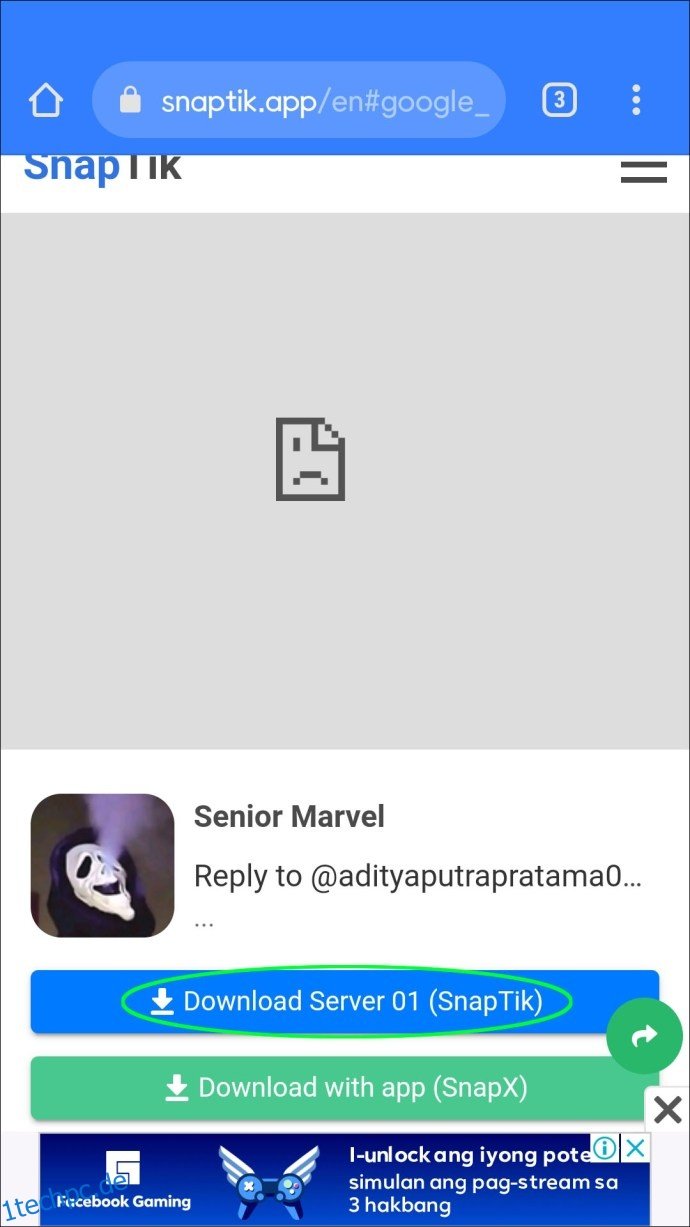Download video via Server 01 (SnapTik)
This screenshot has height=1227, width=690.
coord(345,1001)
